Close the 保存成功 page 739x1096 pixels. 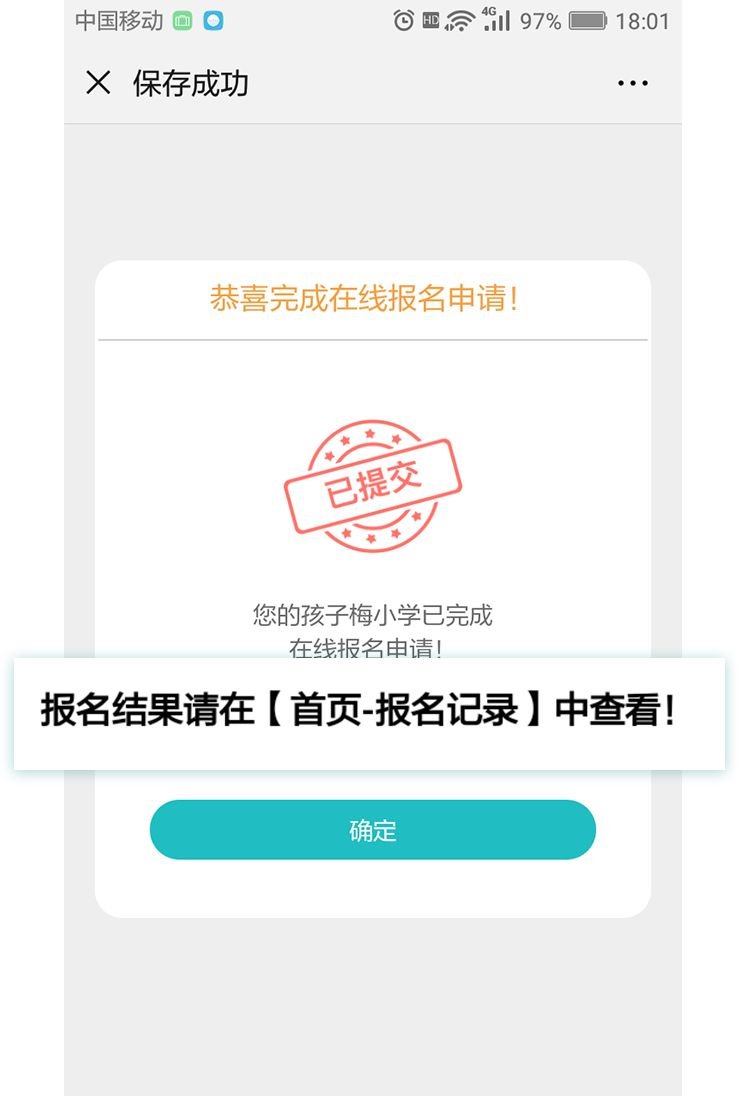[x=98, y=83]
